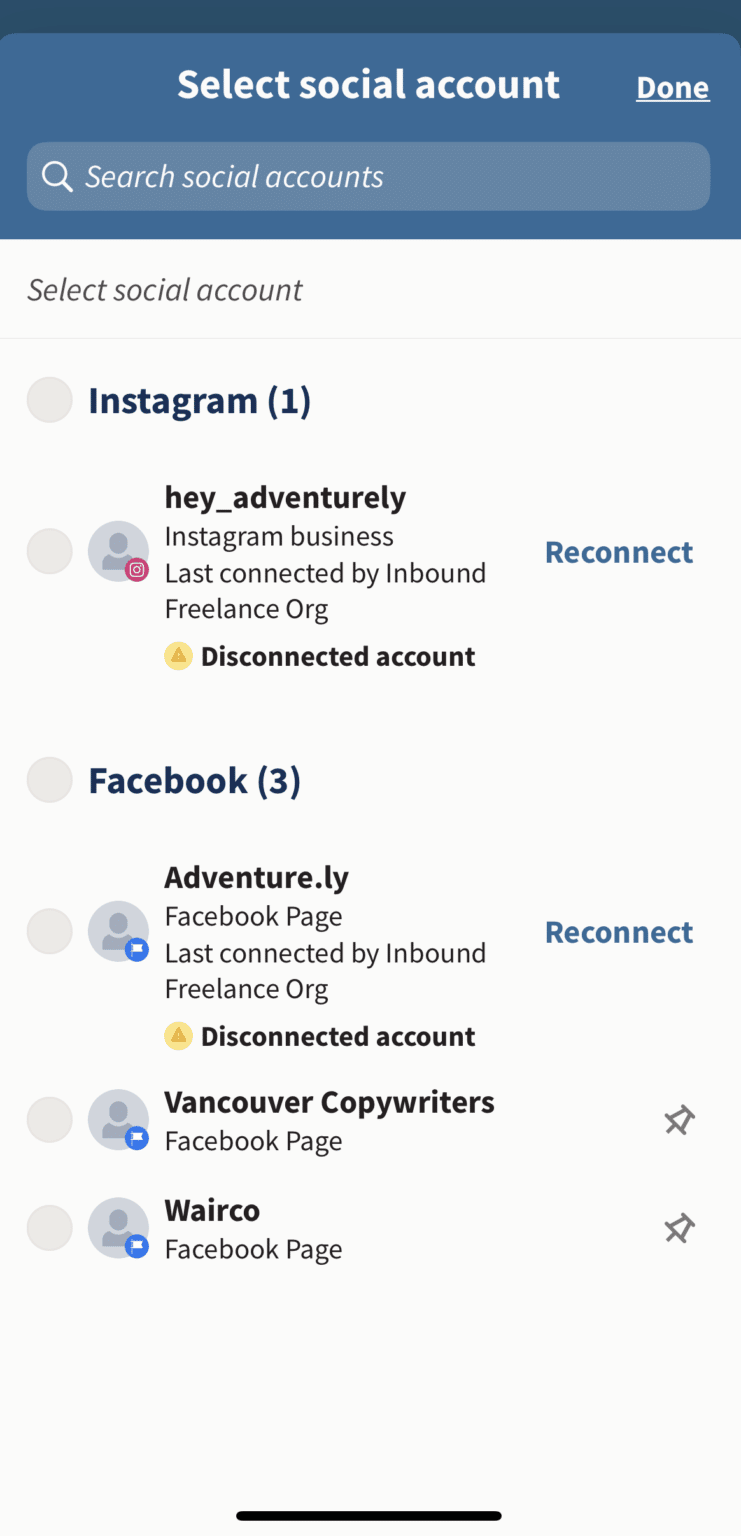This screenshot has width=741, height=1536.
Task: Select all Instagram accounts via header circle
Action: pos(49,399)
